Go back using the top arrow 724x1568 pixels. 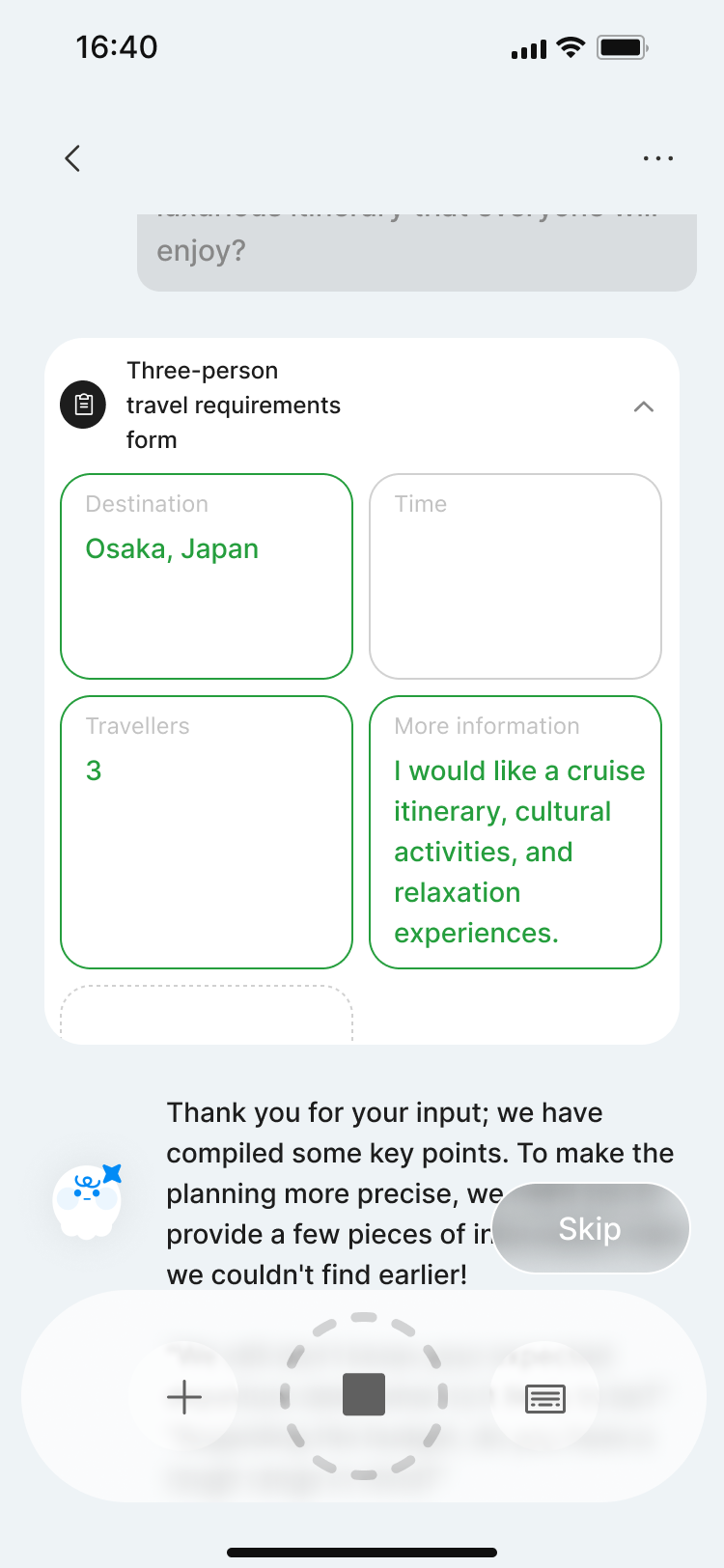click(72, 158)
